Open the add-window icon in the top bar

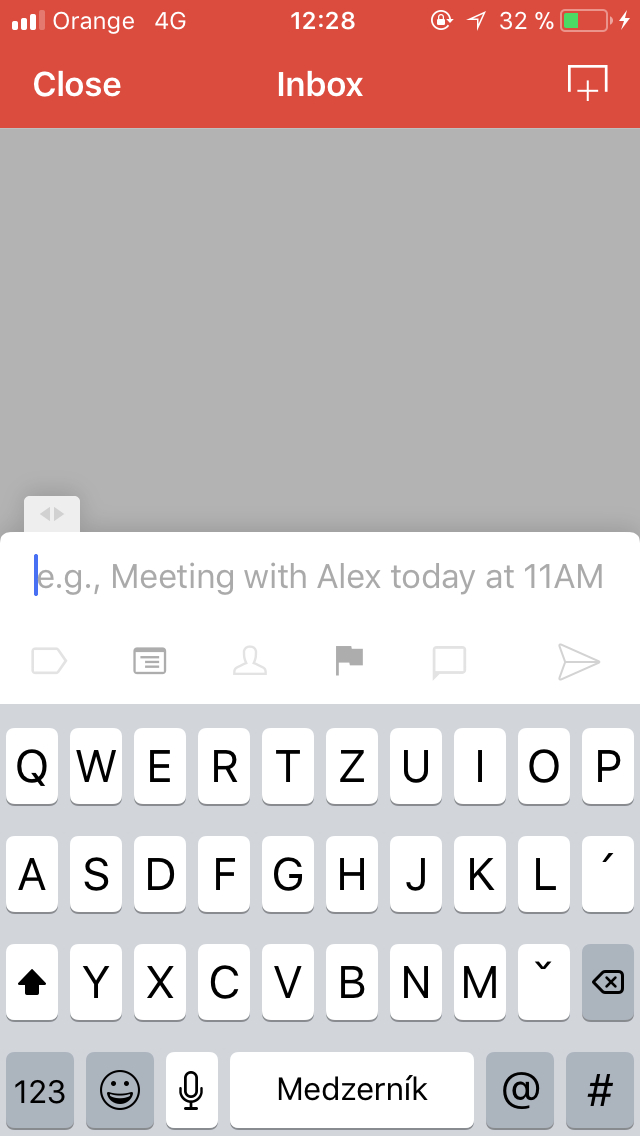(587, 83)
